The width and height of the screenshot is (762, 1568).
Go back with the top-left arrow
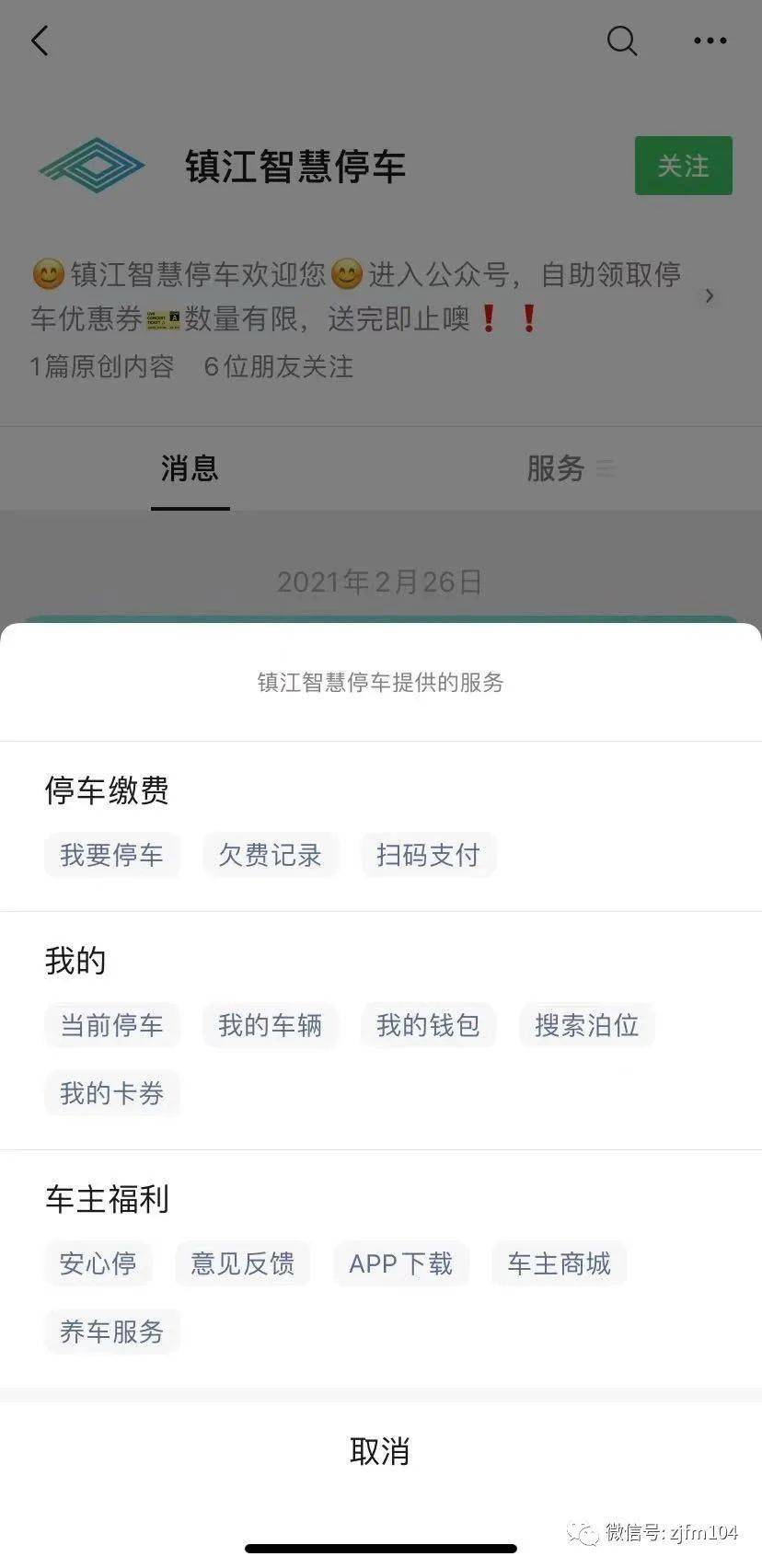[x=40, y=40]
